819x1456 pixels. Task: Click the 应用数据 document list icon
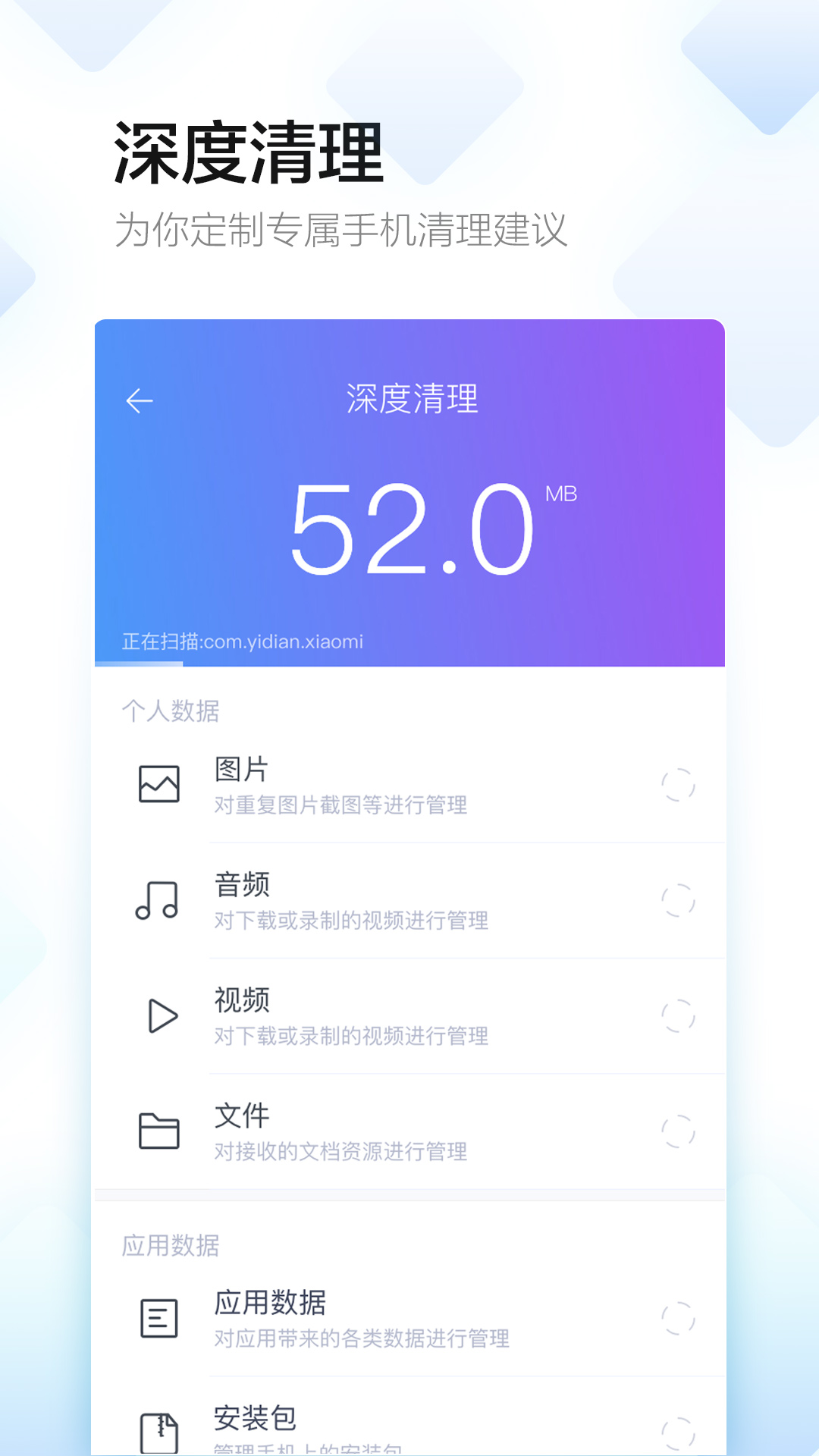click(158, 1319)
